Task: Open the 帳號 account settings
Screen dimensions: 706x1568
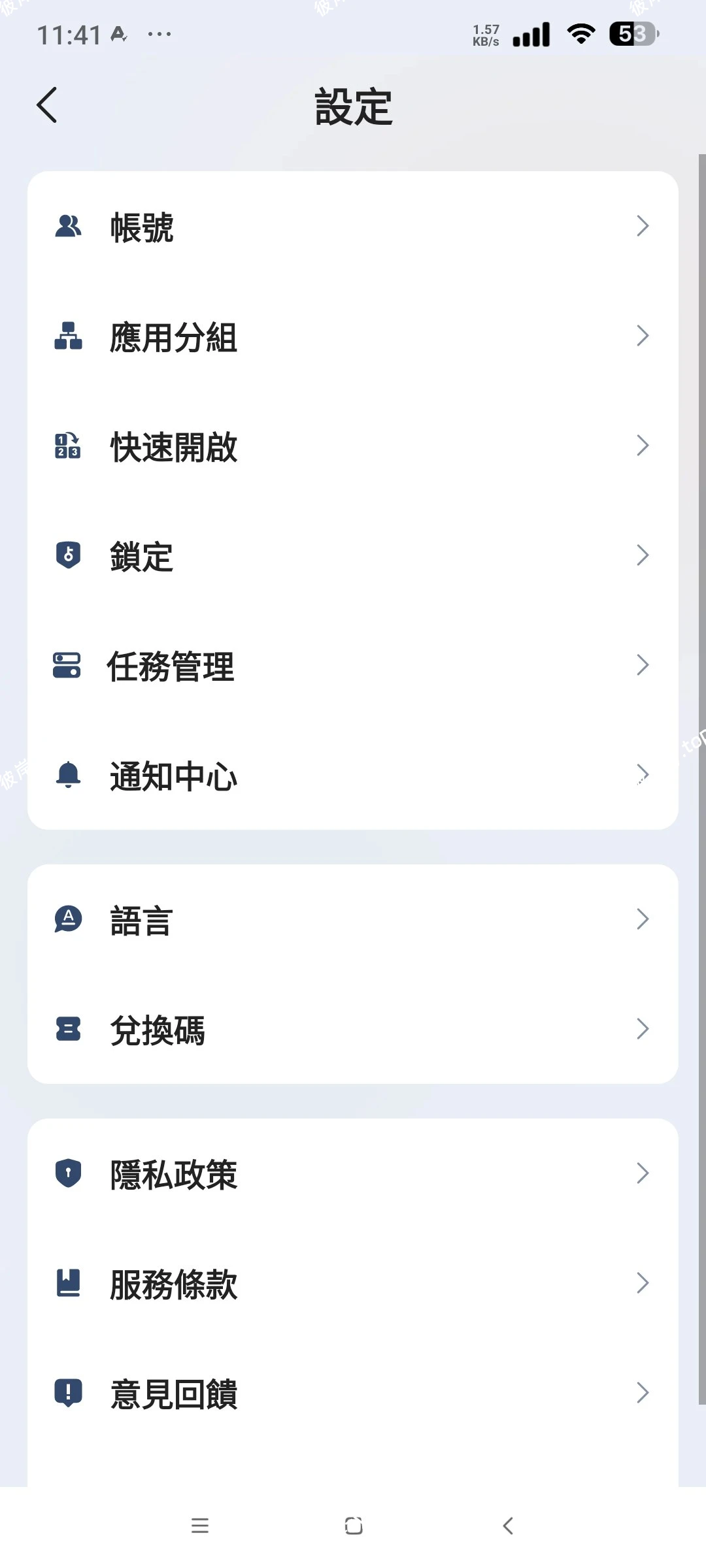Action: click(353, 227)
